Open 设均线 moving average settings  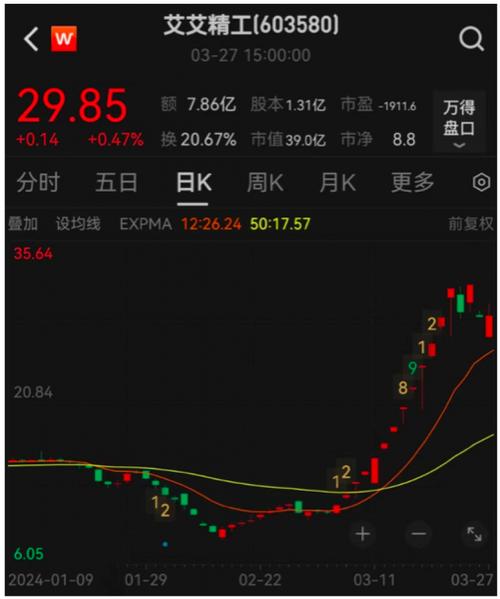pyautogui.click(x=78, y=224)
